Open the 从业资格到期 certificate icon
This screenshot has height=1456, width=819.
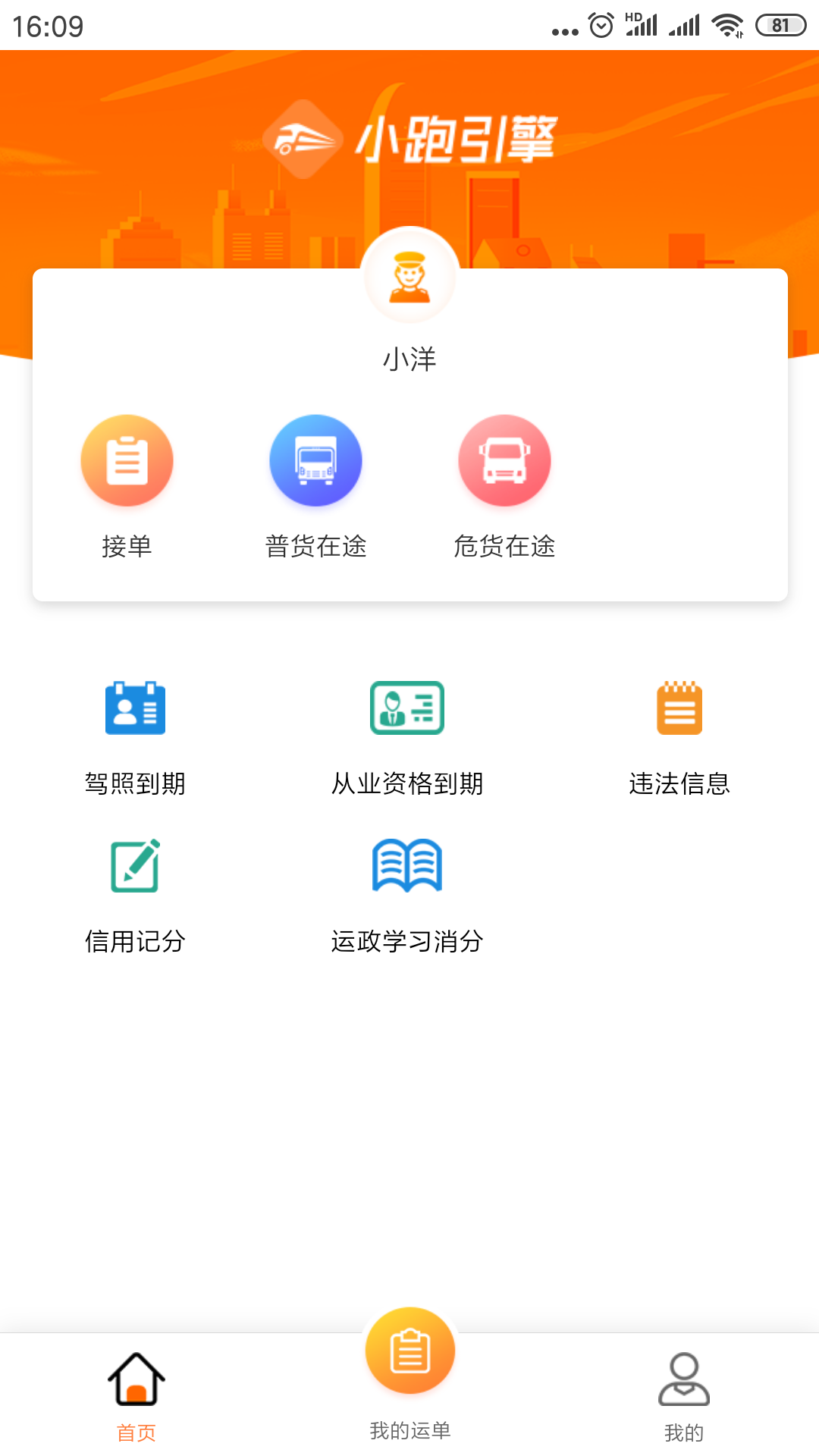[x=408, y=708]
